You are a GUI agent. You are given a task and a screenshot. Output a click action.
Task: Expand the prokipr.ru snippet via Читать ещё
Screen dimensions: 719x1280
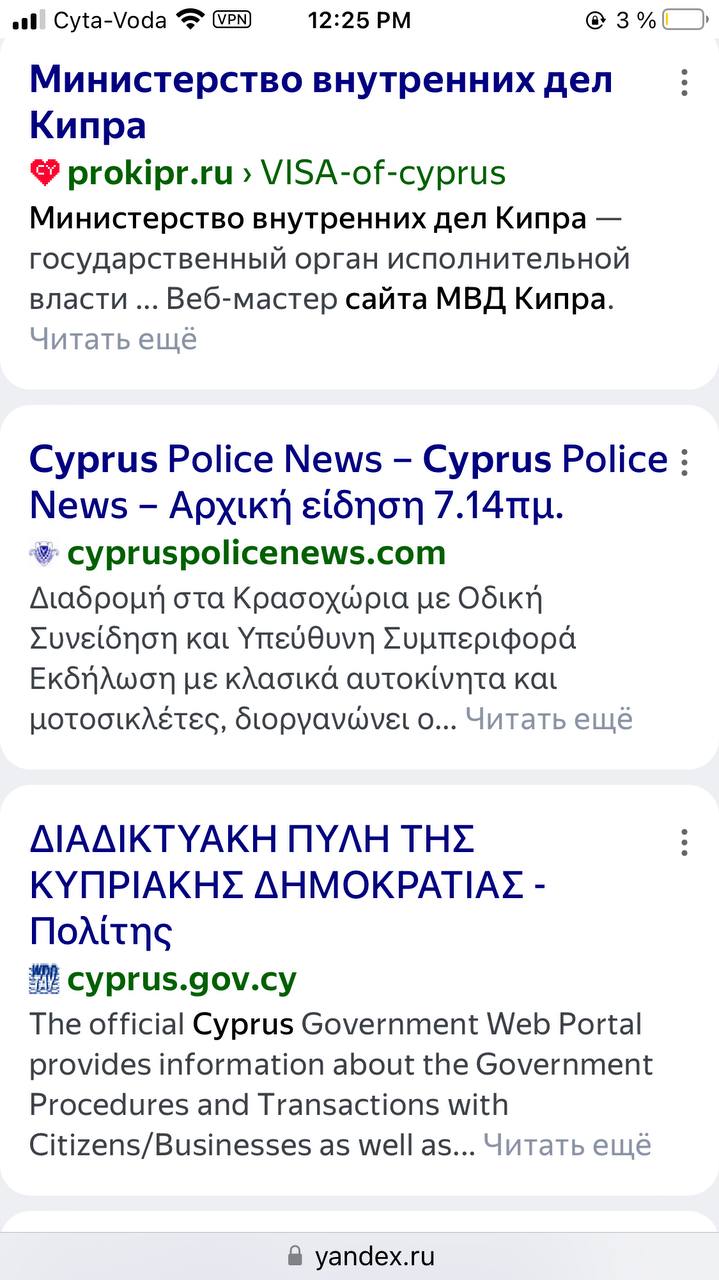point(113,339)
